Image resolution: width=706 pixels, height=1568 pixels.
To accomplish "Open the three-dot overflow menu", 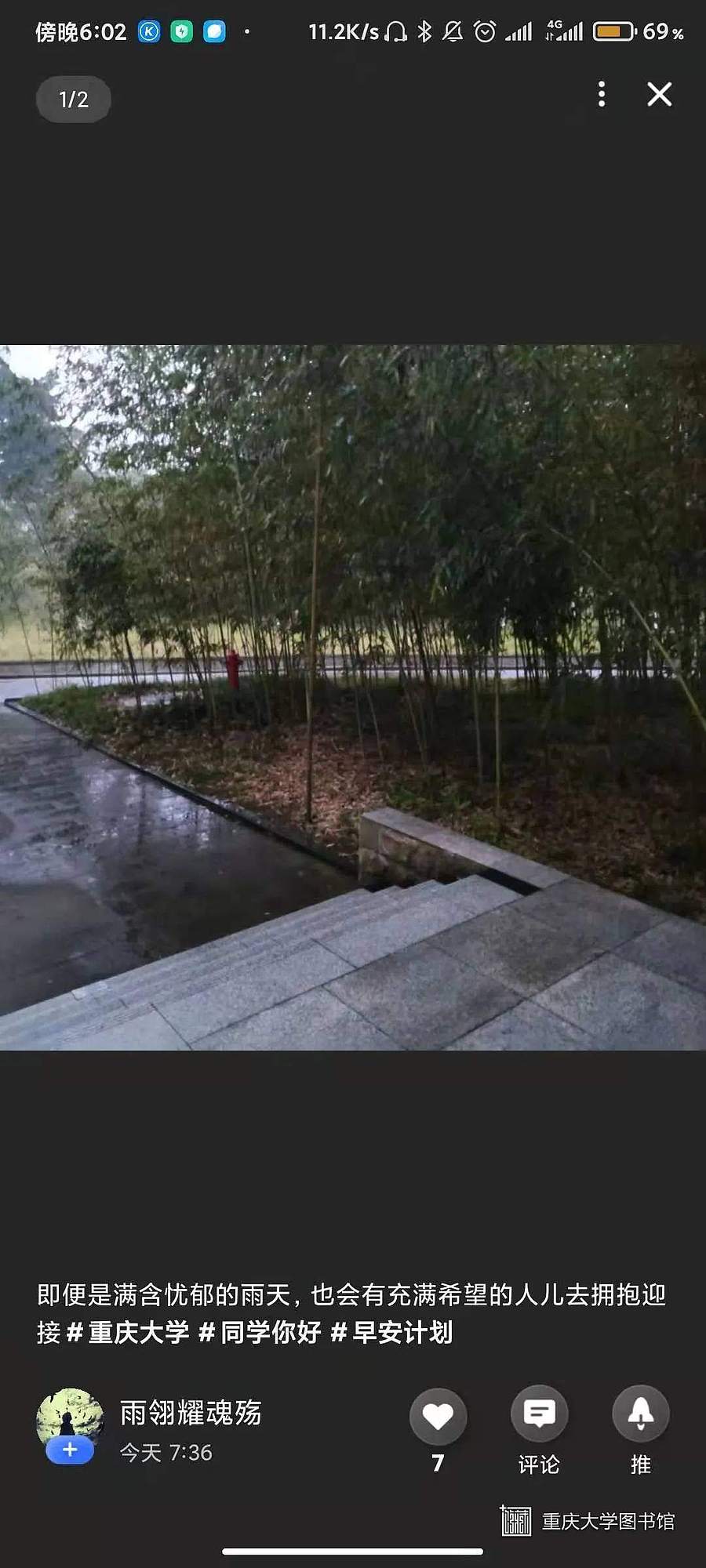I will click(602, 94).
